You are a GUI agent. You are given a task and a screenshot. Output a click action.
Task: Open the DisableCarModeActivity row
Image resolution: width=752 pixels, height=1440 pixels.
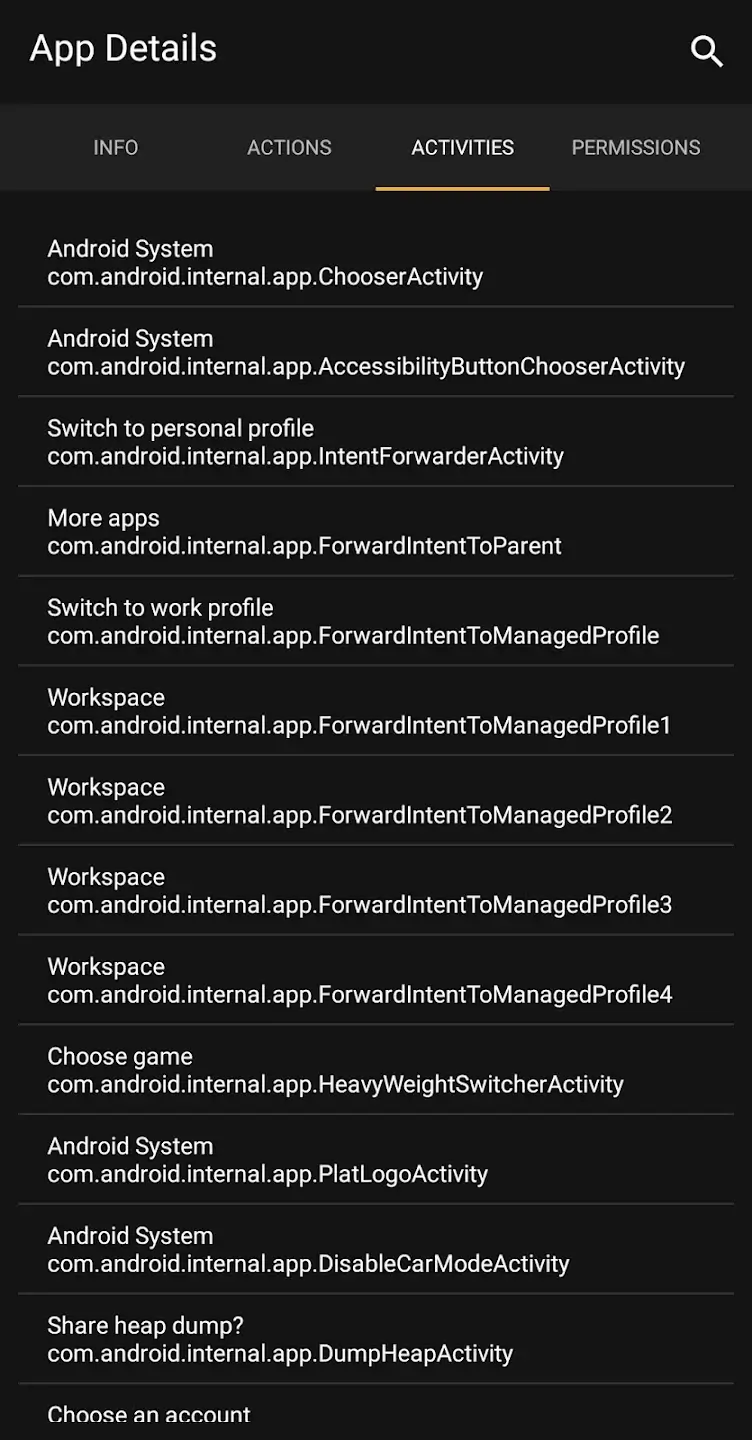375,1250
